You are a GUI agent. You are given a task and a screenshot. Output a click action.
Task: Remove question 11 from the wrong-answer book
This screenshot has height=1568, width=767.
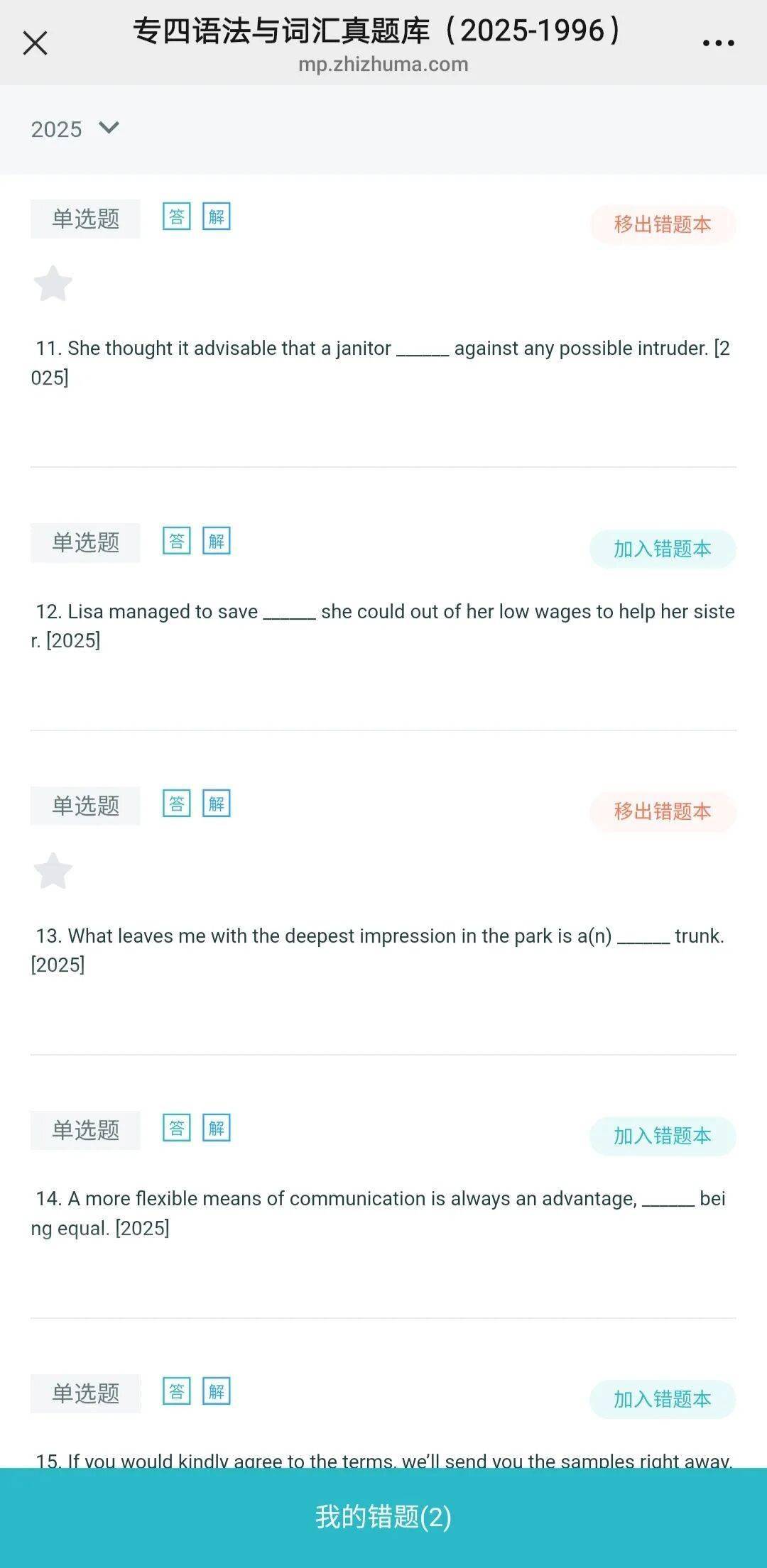(x=662, y=224)
